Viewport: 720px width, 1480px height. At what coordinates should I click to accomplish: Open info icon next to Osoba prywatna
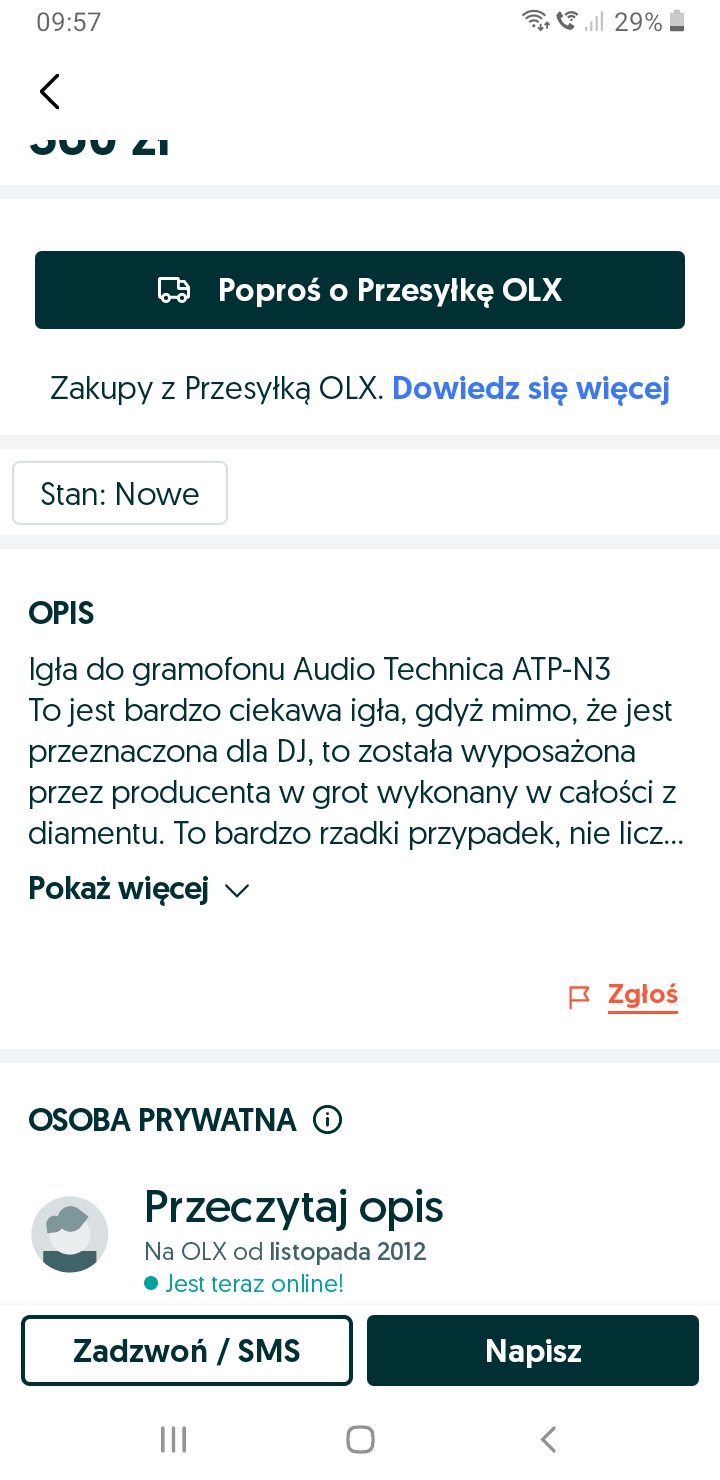tap(327, 1120)
